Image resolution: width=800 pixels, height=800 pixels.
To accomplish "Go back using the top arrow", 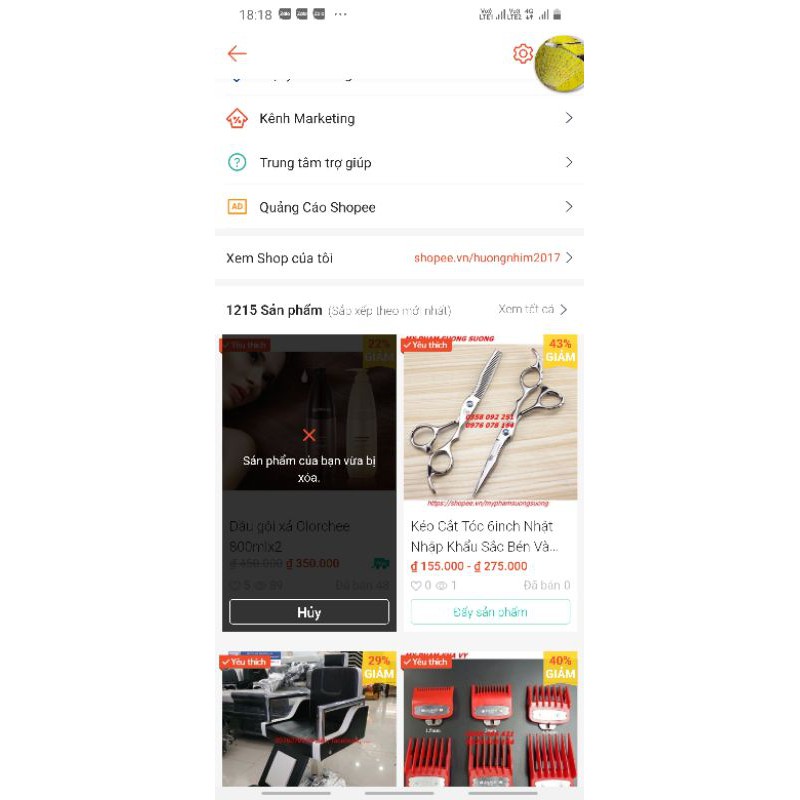I will click(237, 54).
